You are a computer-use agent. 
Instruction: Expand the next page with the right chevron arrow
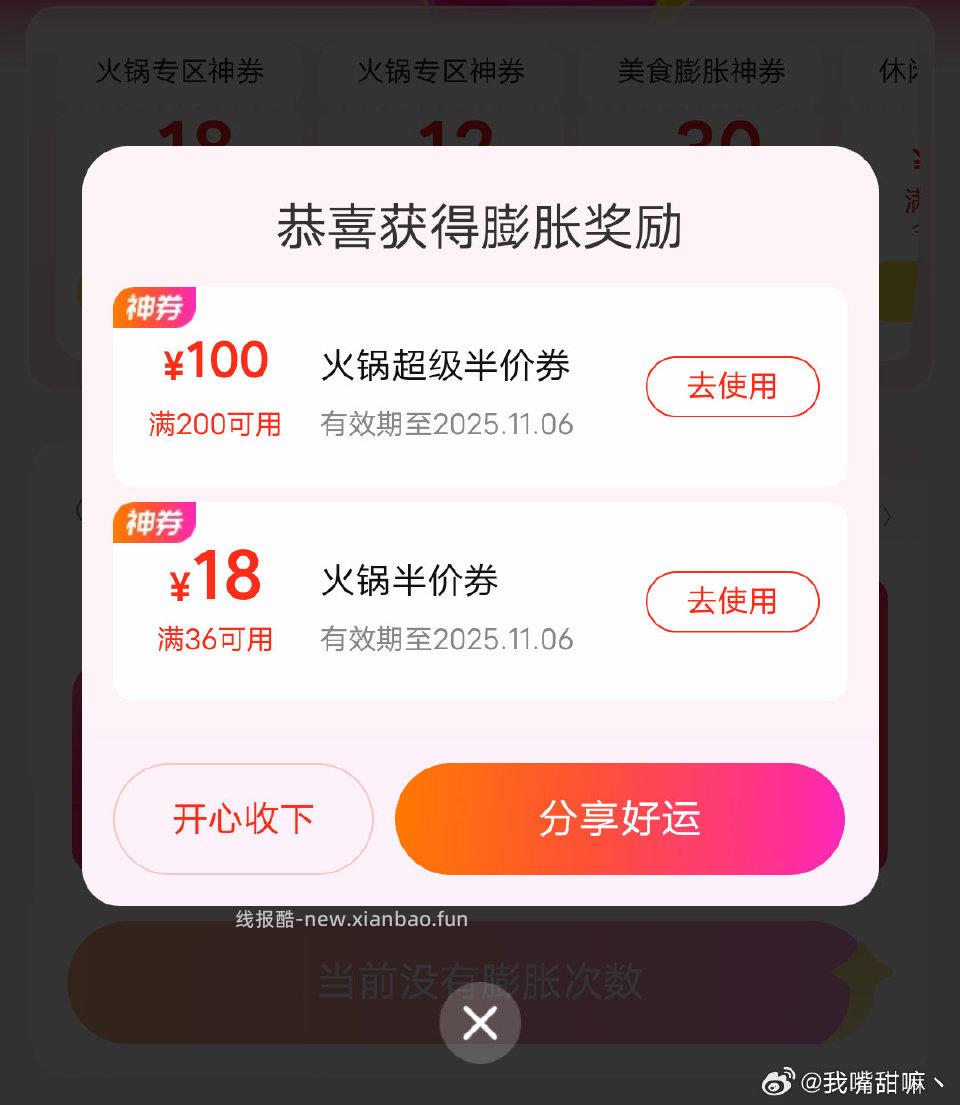pos(888,516)
